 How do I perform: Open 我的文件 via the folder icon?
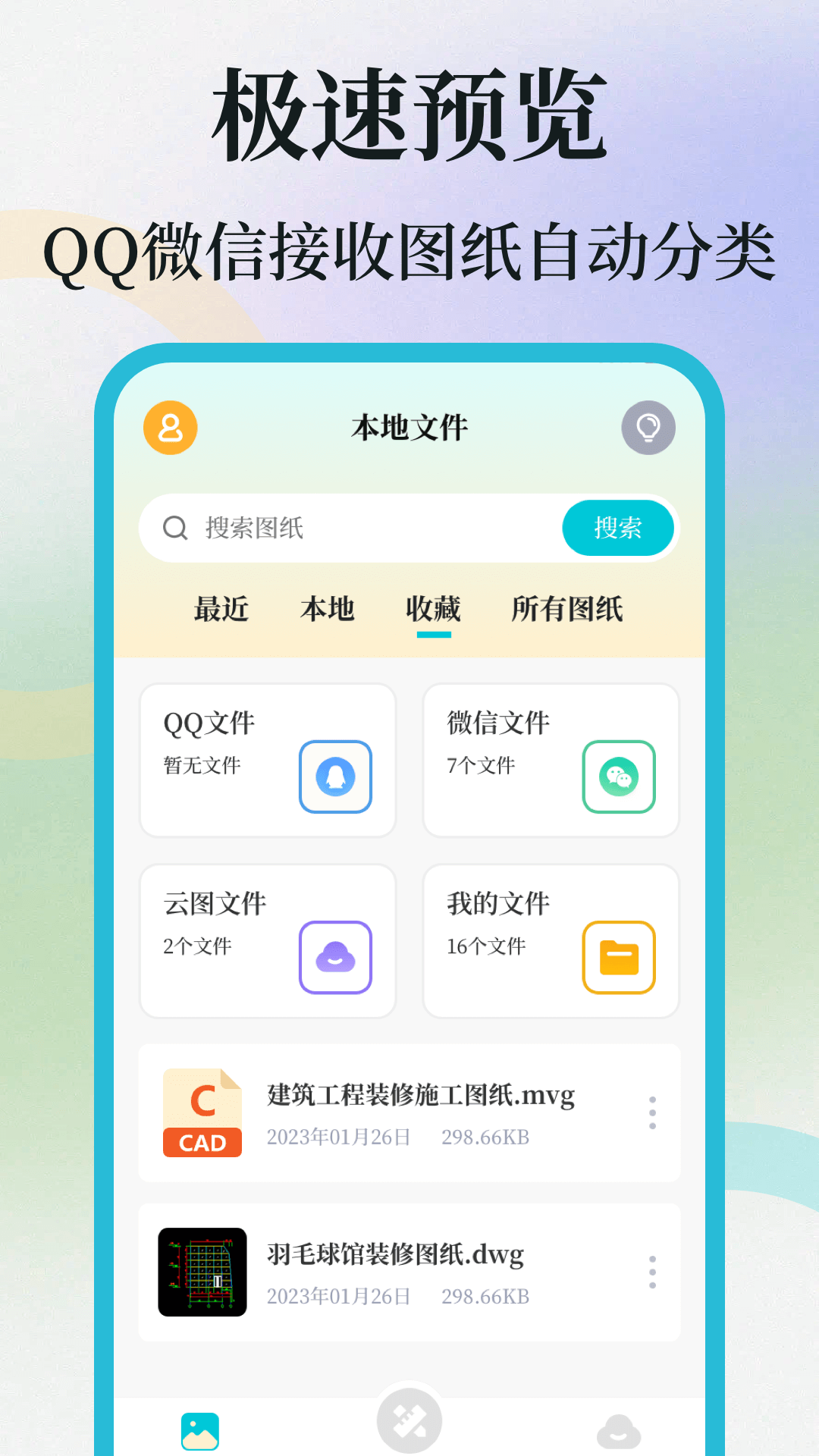pos(618,957)
